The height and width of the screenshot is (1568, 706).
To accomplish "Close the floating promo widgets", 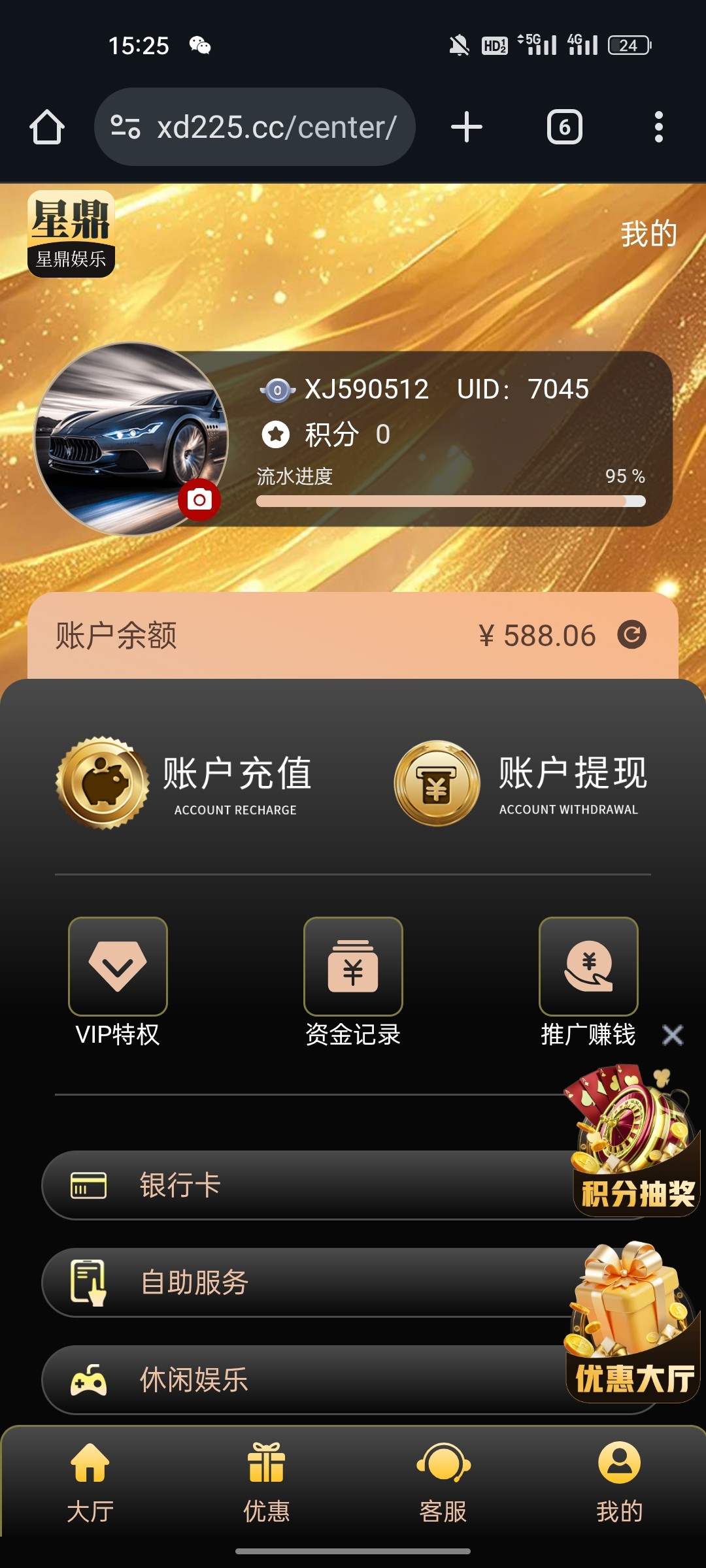I will click(x=673, y=1035).
